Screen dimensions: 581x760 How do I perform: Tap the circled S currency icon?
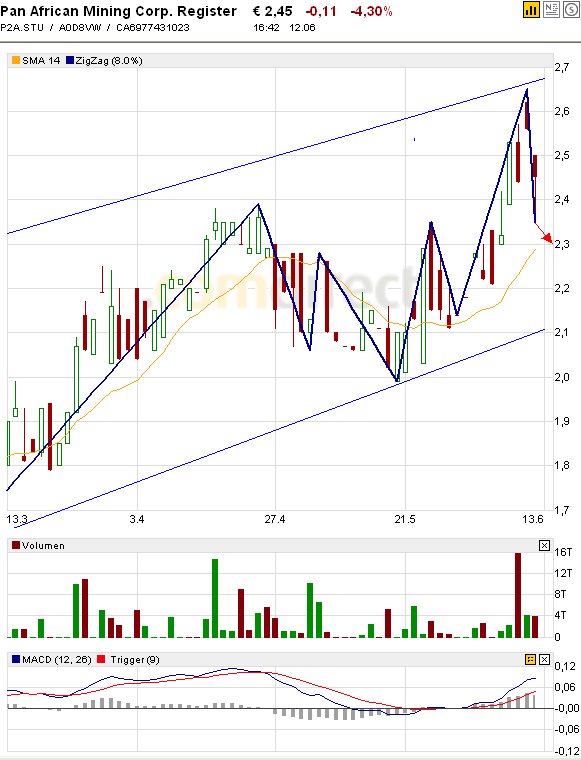(571, 10)
